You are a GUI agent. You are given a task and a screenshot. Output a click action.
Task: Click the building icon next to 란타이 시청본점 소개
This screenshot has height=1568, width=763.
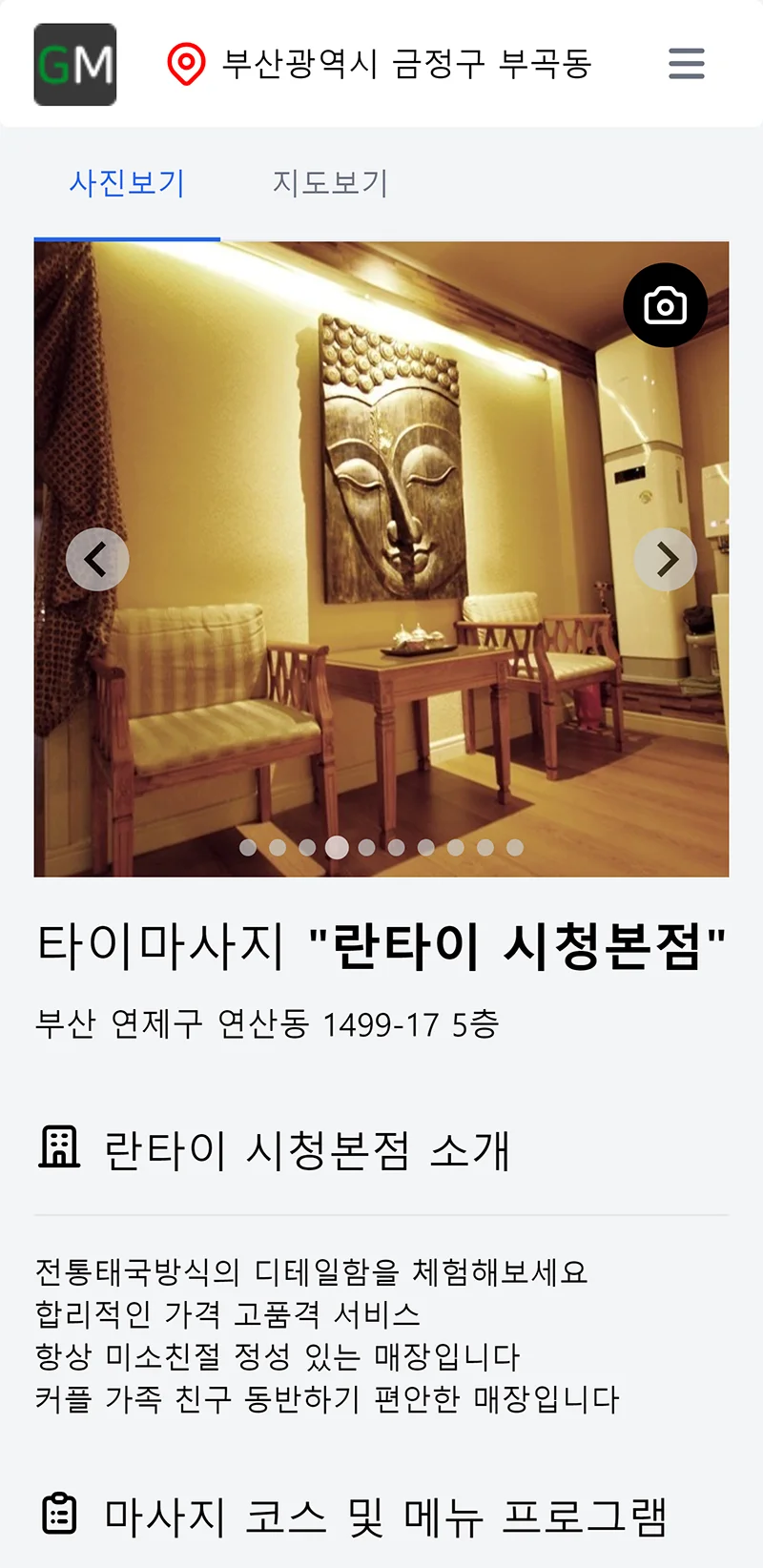(x=60, y=1149)
